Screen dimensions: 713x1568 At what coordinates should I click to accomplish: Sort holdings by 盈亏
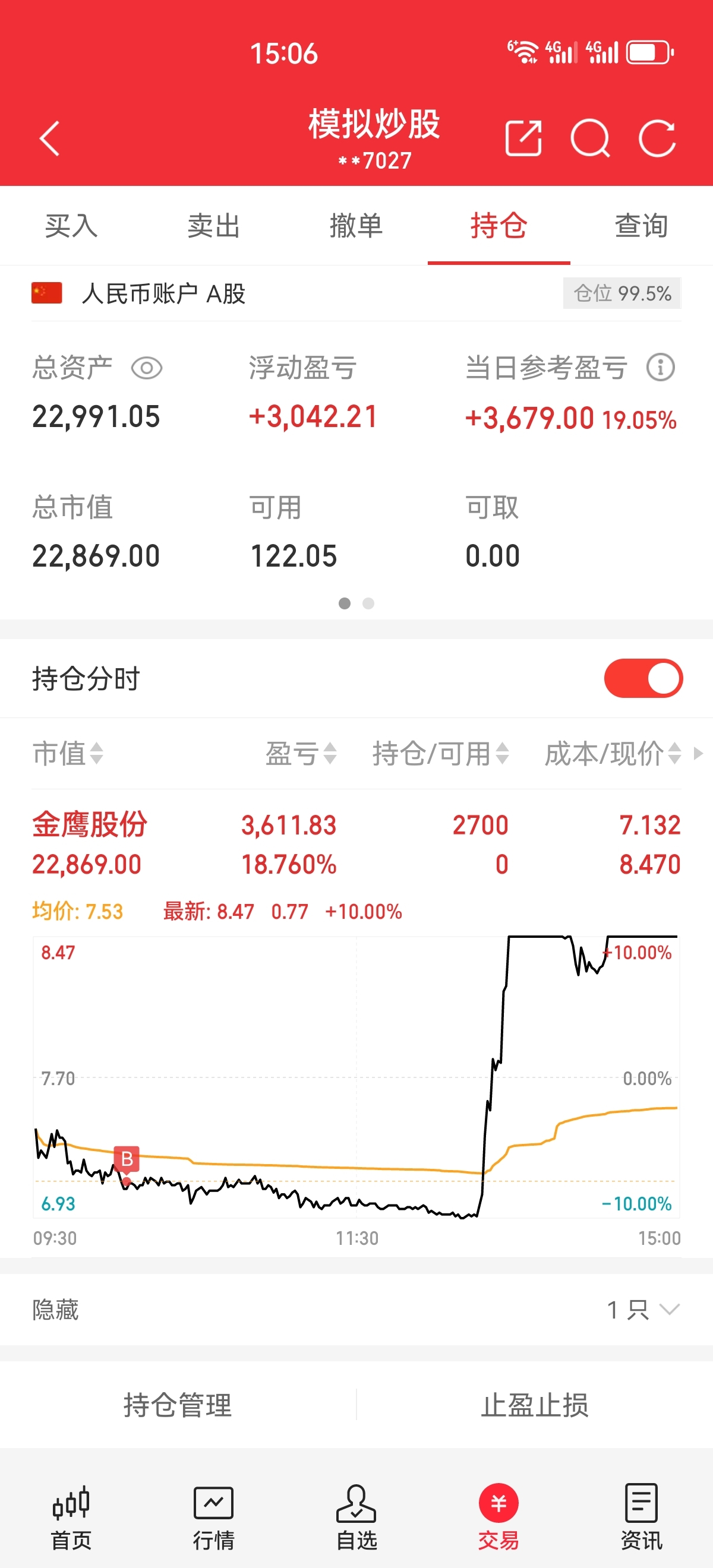pyautogui.click(x=301, y=754)
